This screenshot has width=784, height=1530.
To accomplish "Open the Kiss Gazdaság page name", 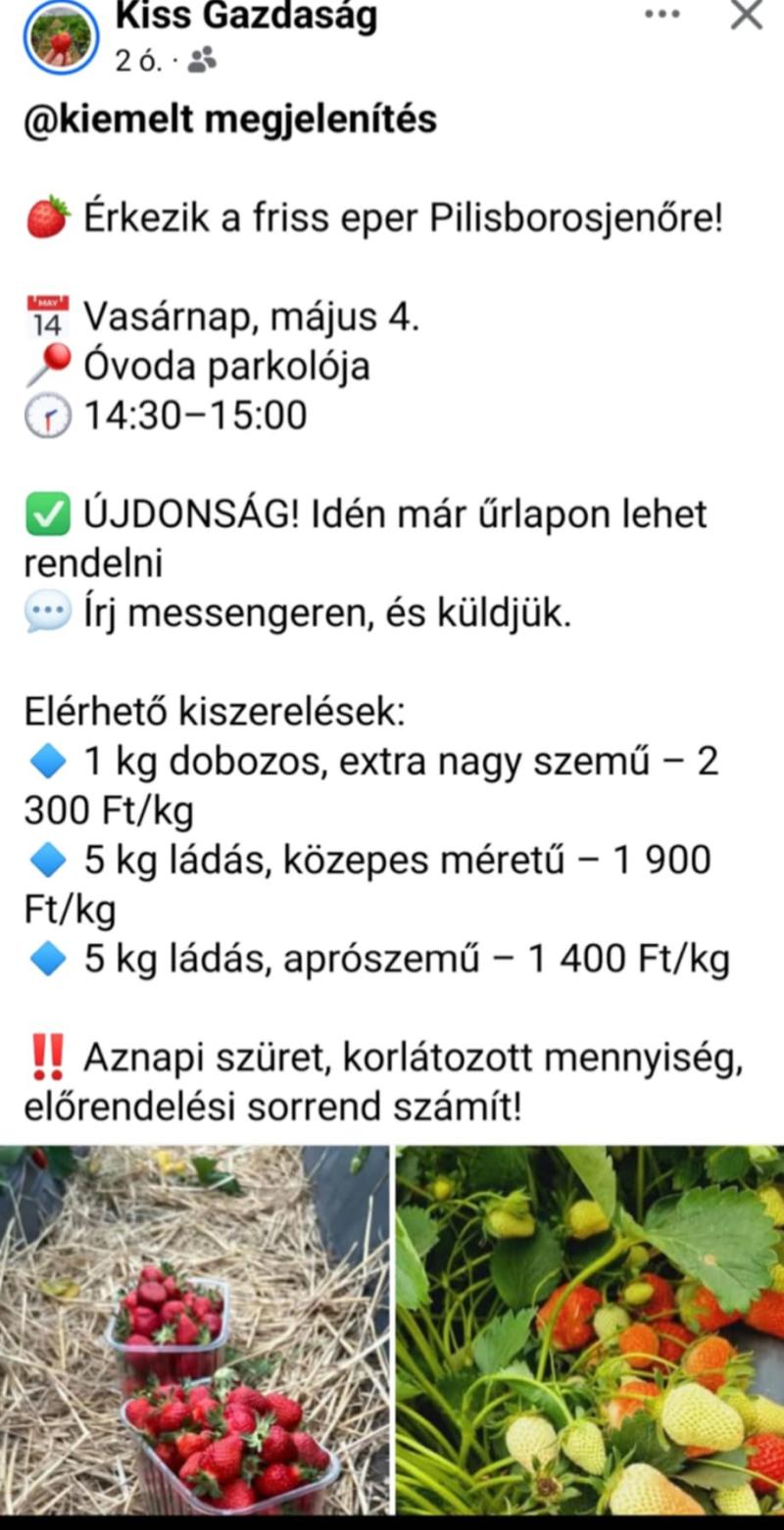I will (246, 17).
